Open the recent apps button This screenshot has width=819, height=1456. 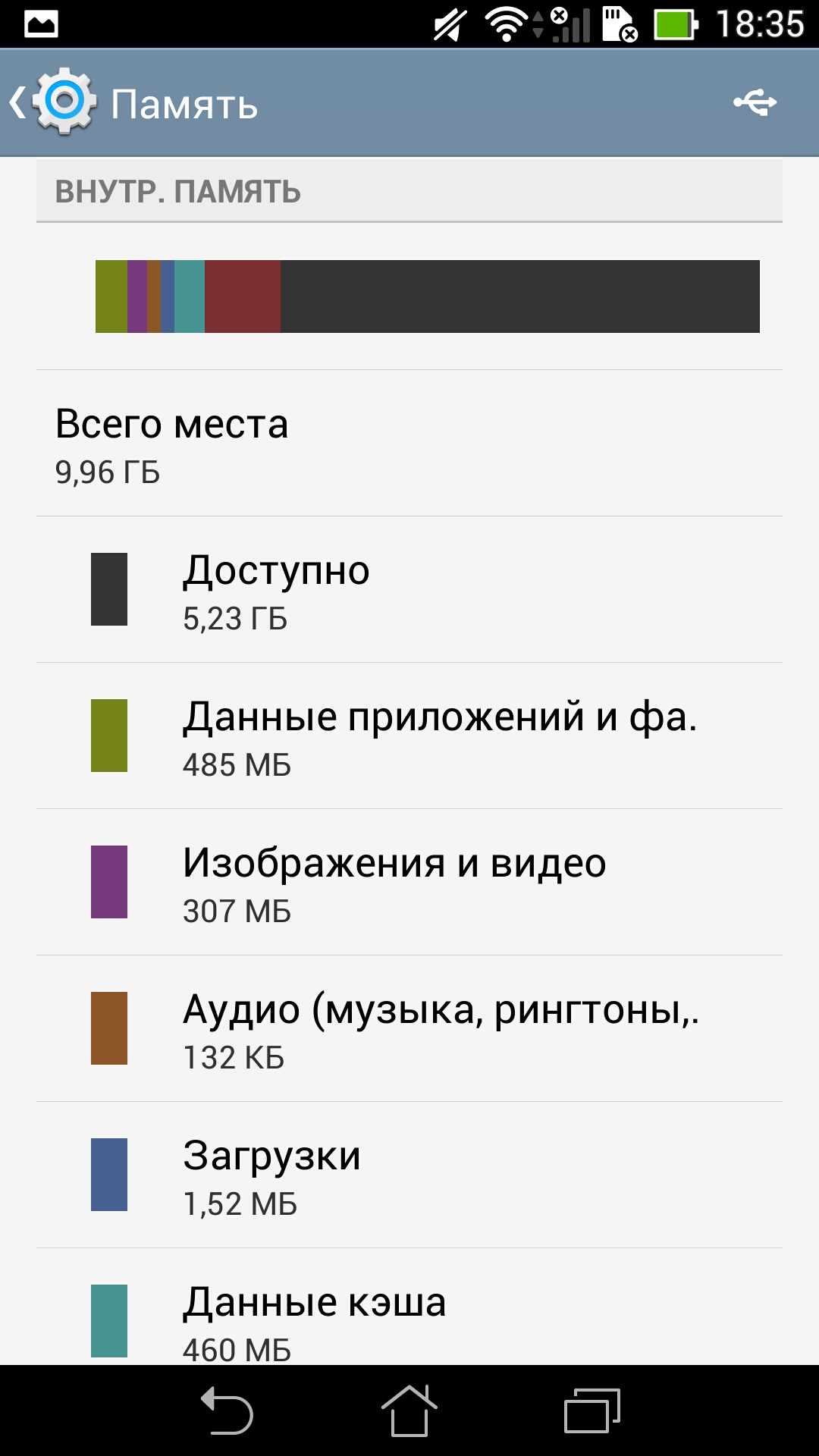592,1410
